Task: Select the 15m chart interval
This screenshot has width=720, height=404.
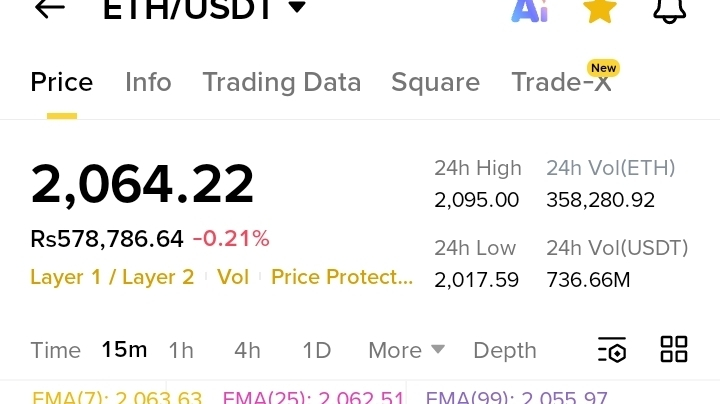Action: (124, 350)
